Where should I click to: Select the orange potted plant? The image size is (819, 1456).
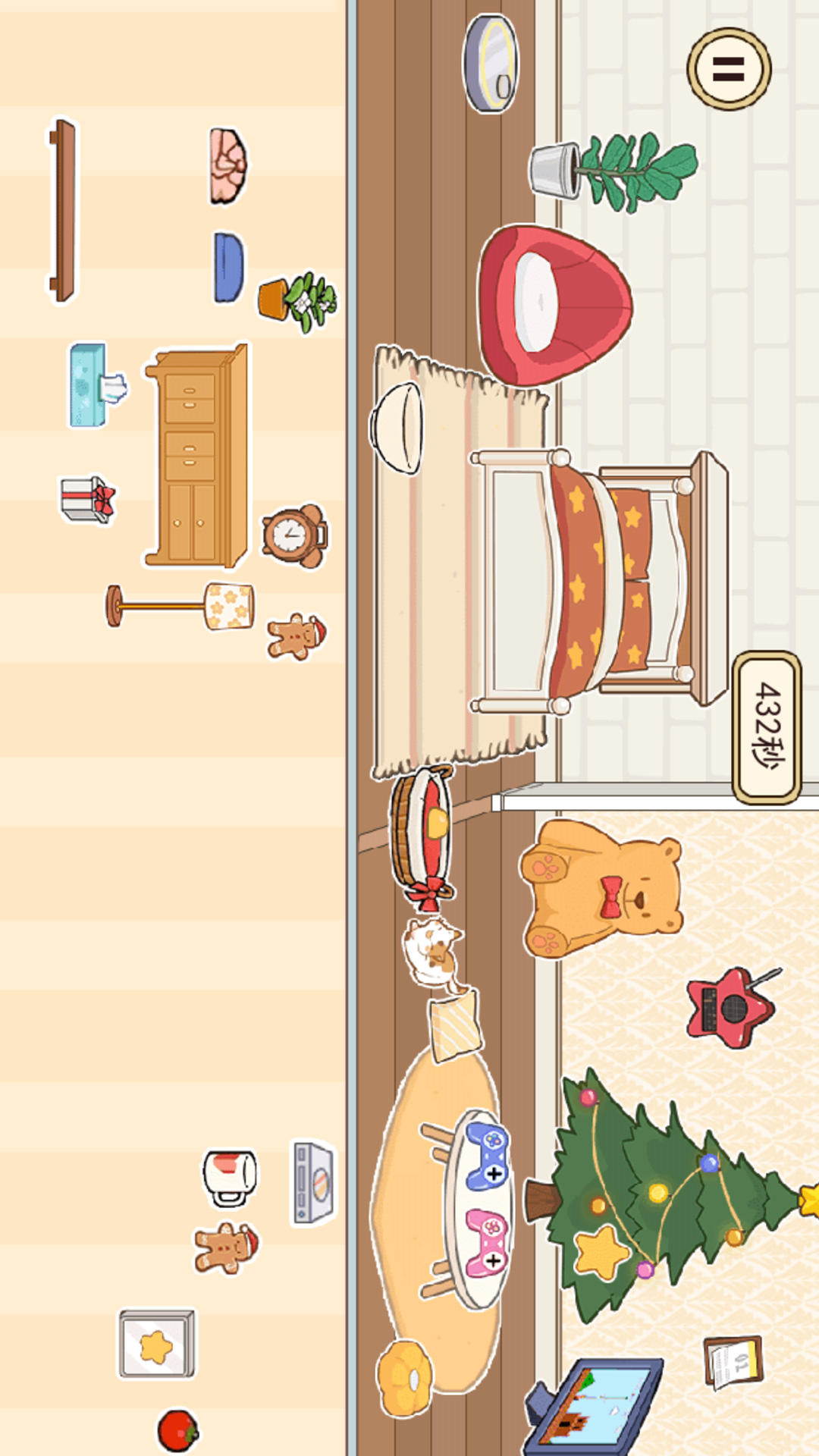[x=296, y=302]
